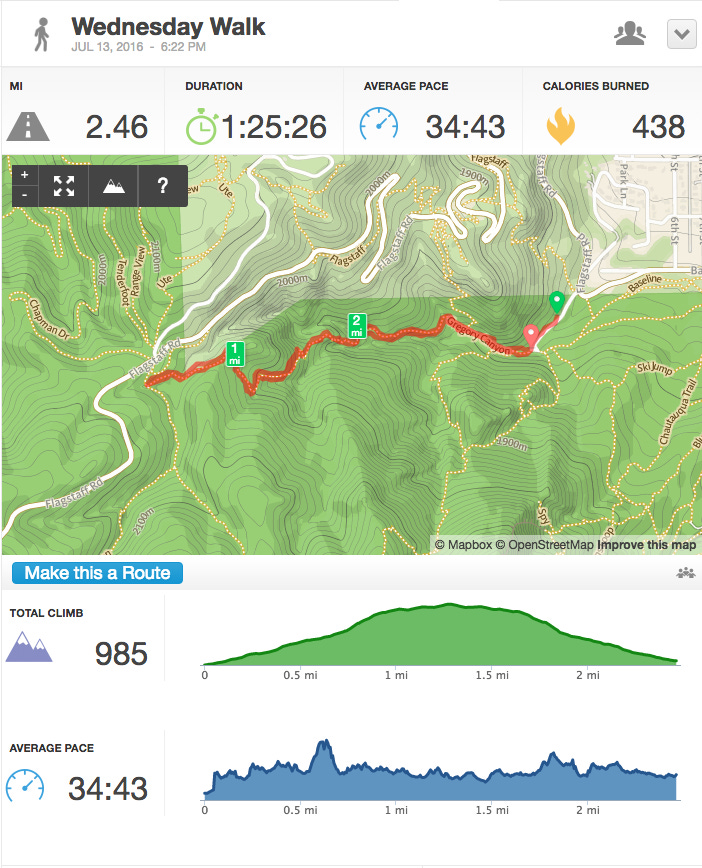702x868 pixels.
Task: Zoom out on the map
Action: (x=24, y=195)
